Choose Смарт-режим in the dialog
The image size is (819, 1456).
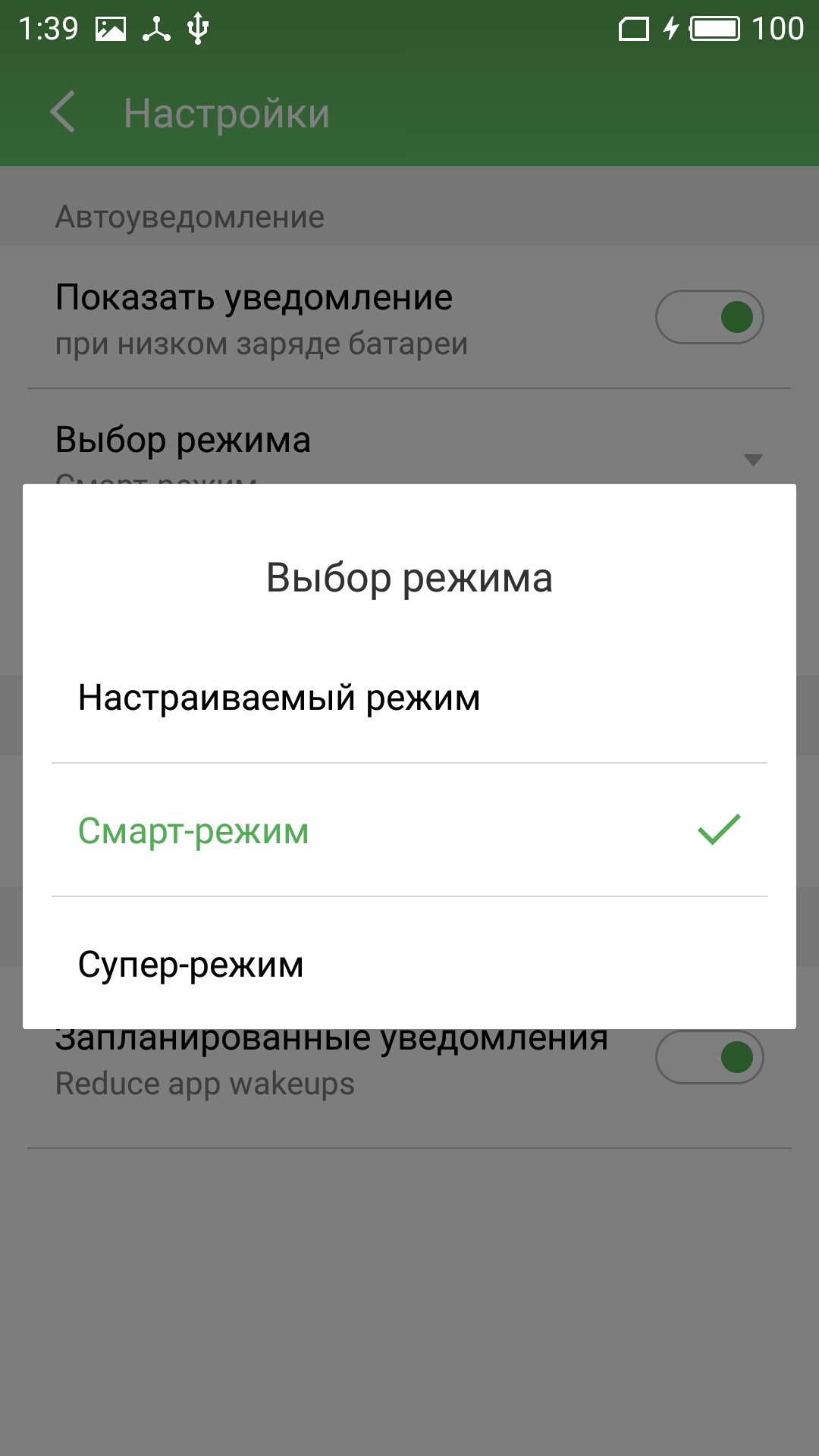point(409,830)
